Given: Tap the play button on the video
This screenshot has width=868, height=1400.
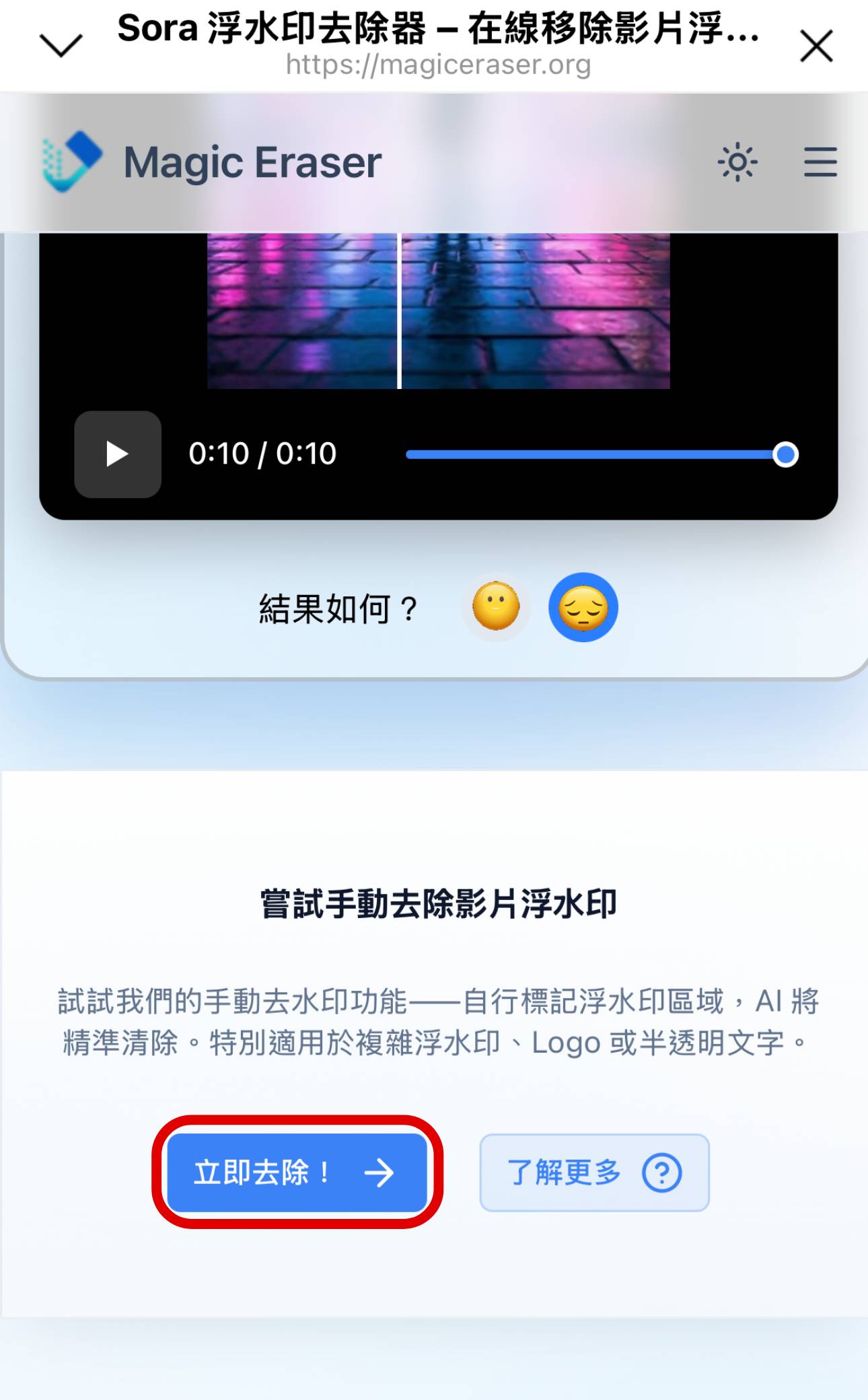Looking at the screenshot, I should click(x=117, y=455).
